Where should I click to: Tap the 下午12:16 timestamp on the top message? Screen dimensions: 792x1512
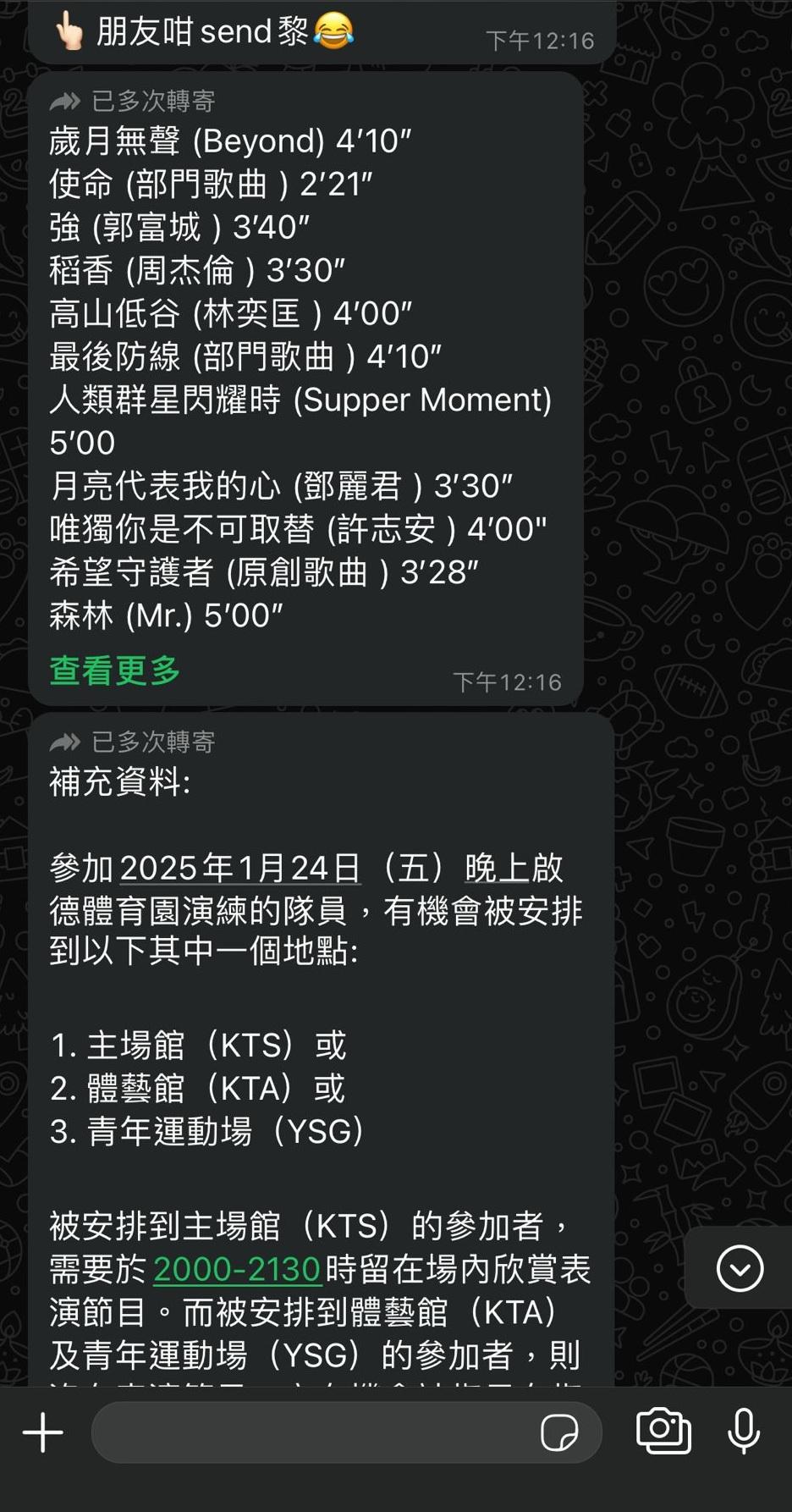pos(539,37)
